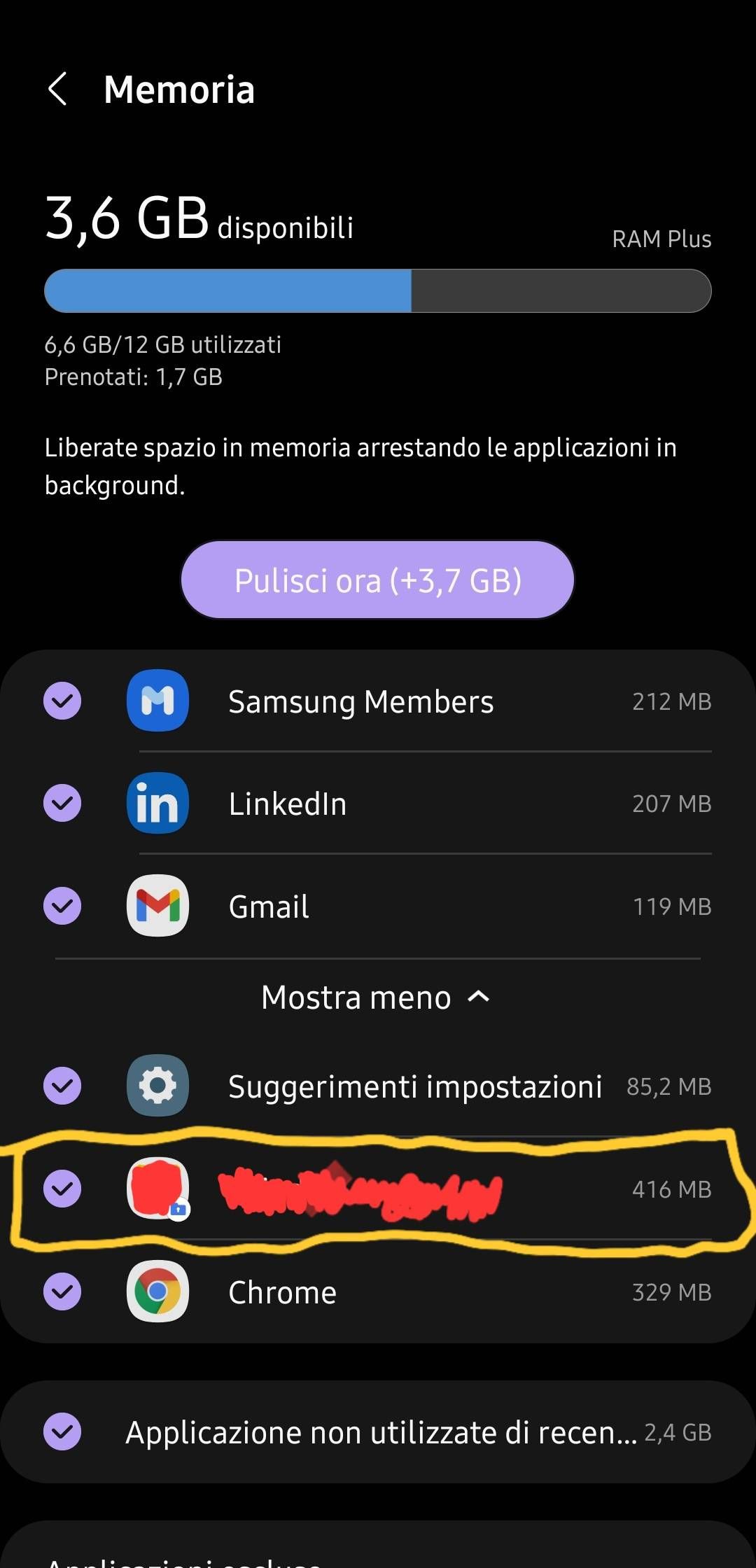Collapse the list via Mostra meno

[x=376, y=997]
